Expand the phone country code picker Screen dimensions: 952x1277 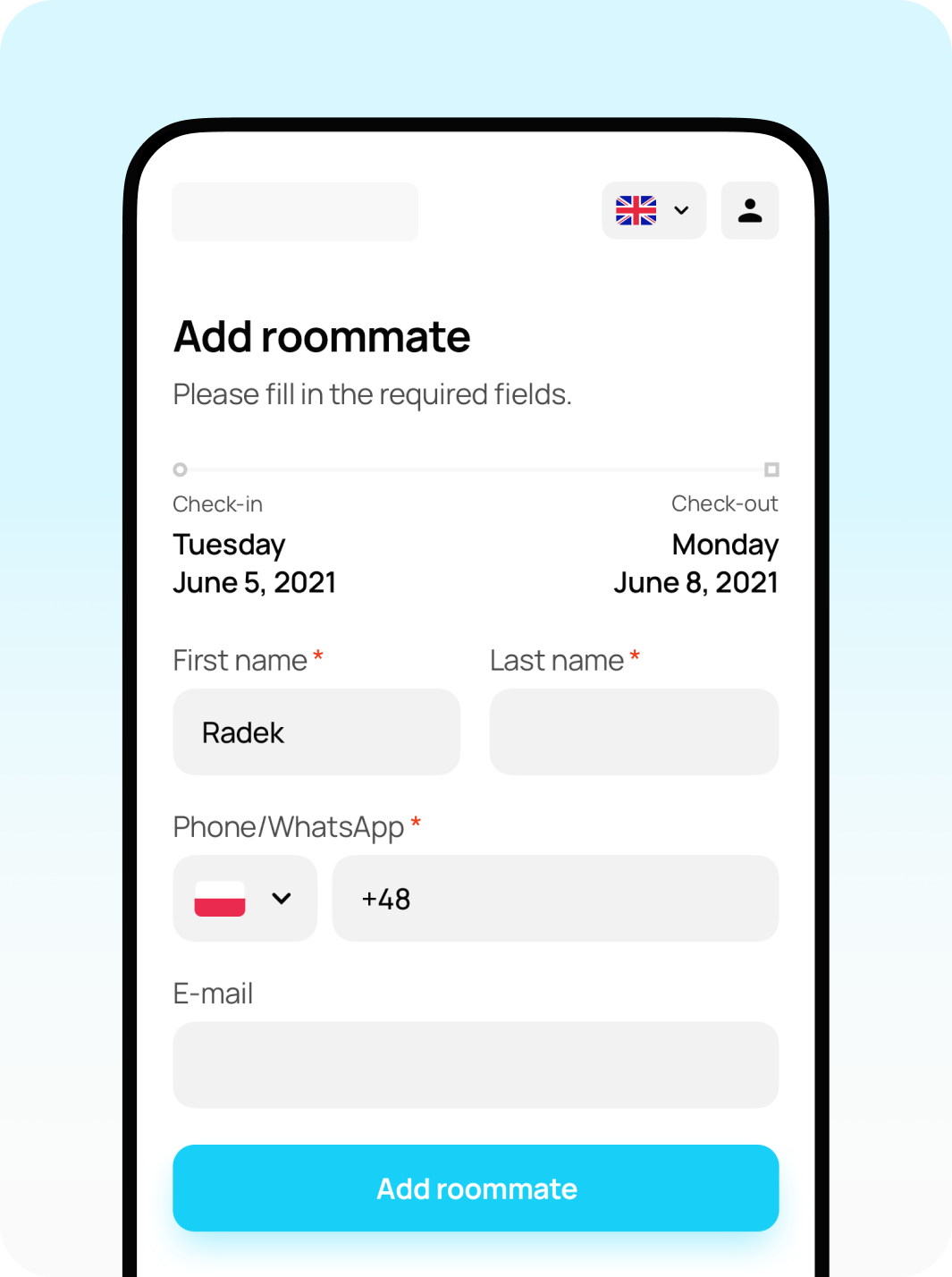[245, 899]
